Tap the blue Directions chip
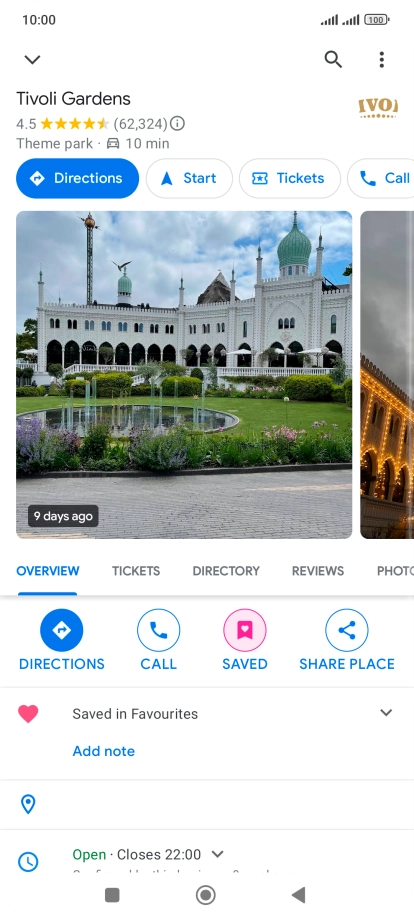Viewport: 414px width, 920px height. click(77, 178)
